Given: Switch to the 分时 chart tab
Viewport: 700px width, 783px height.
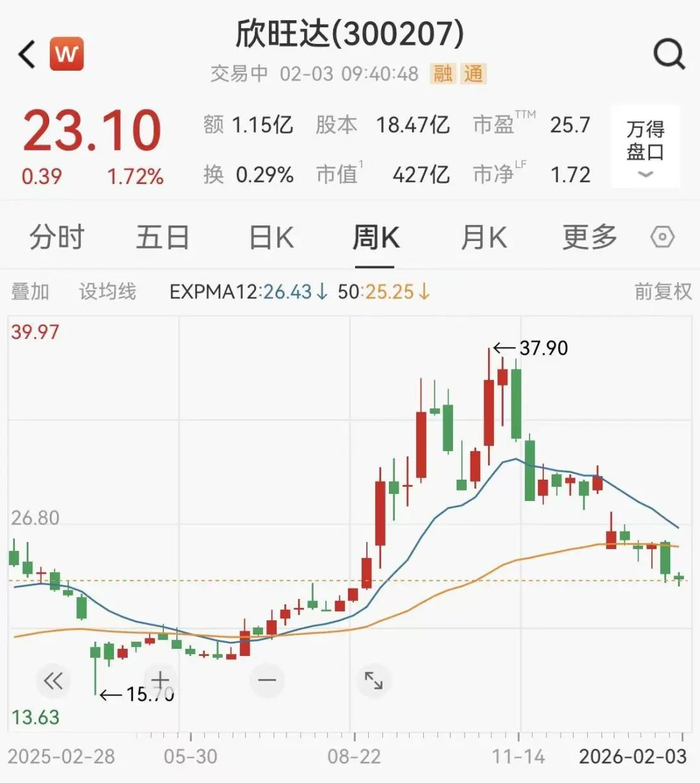Looking at the screenshot, I should [57, 238].
